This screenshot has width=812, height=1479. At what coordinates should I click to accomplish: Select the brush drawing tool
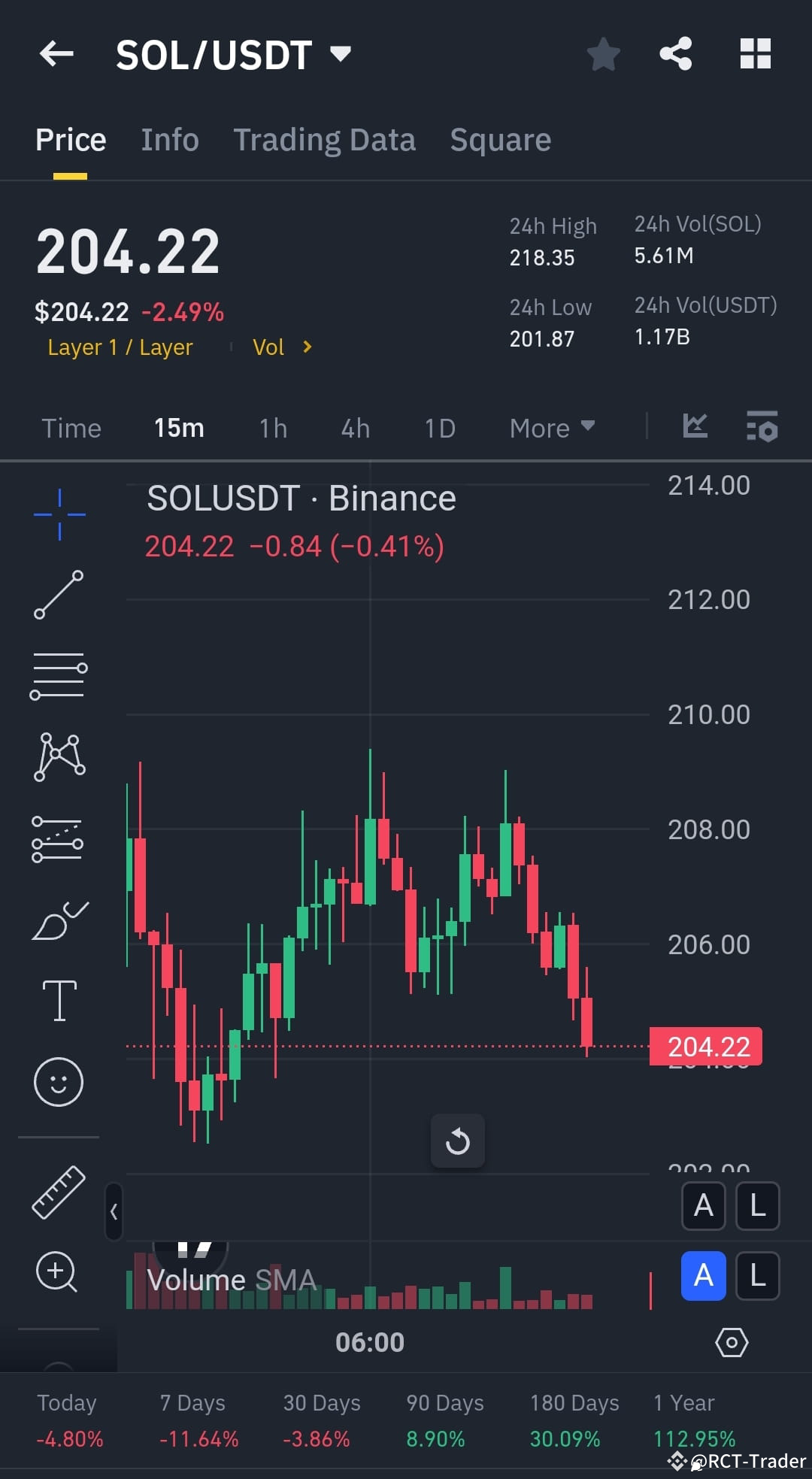59,919
